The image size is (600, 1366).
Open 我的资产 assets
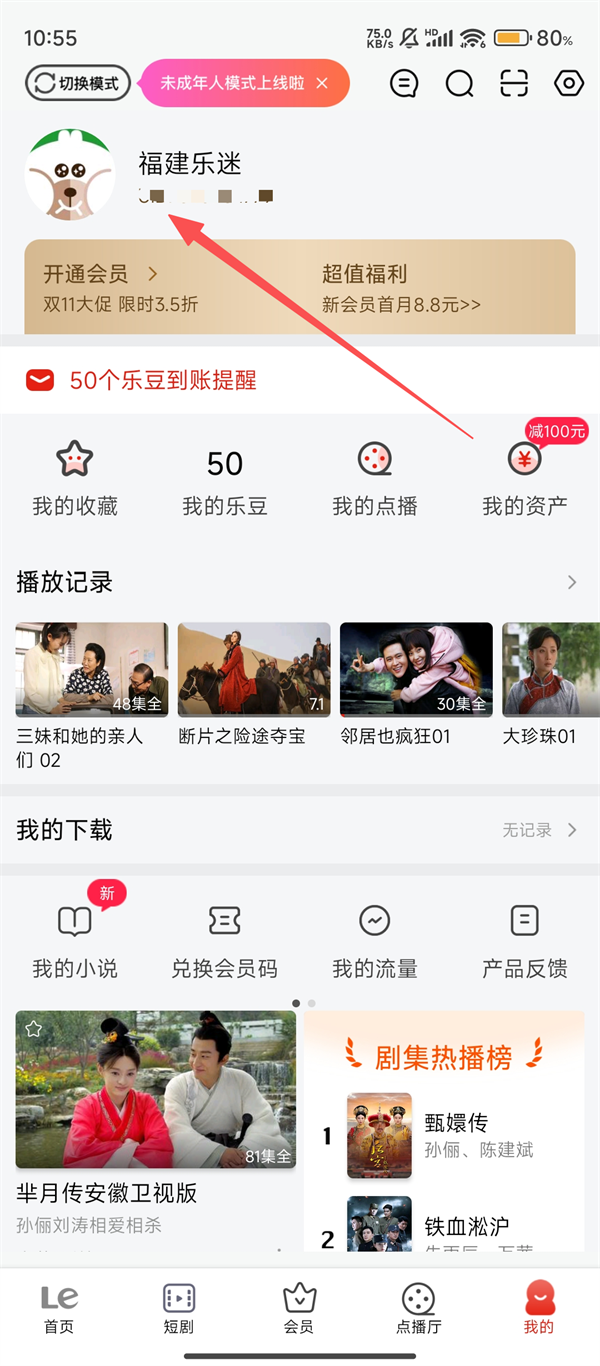pos(525,480)
